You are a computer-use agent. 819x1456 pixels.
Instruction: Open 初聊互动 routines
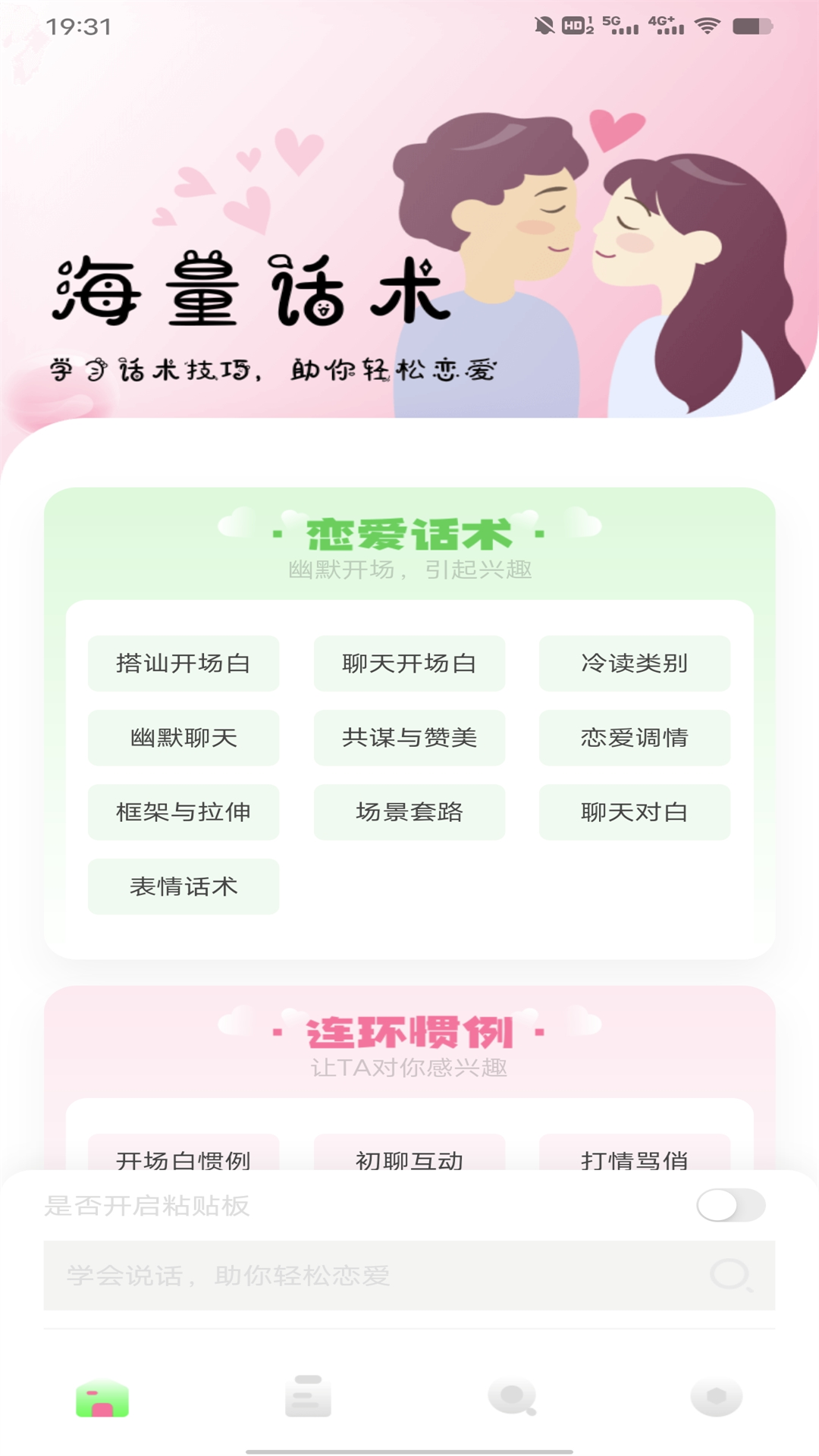409,1154
